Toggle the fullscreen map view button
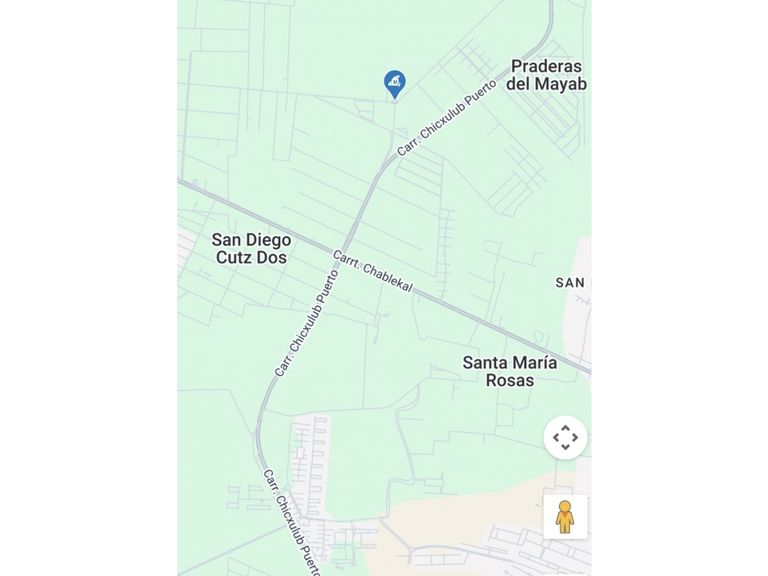768x576 pixels. coord(565,438)
